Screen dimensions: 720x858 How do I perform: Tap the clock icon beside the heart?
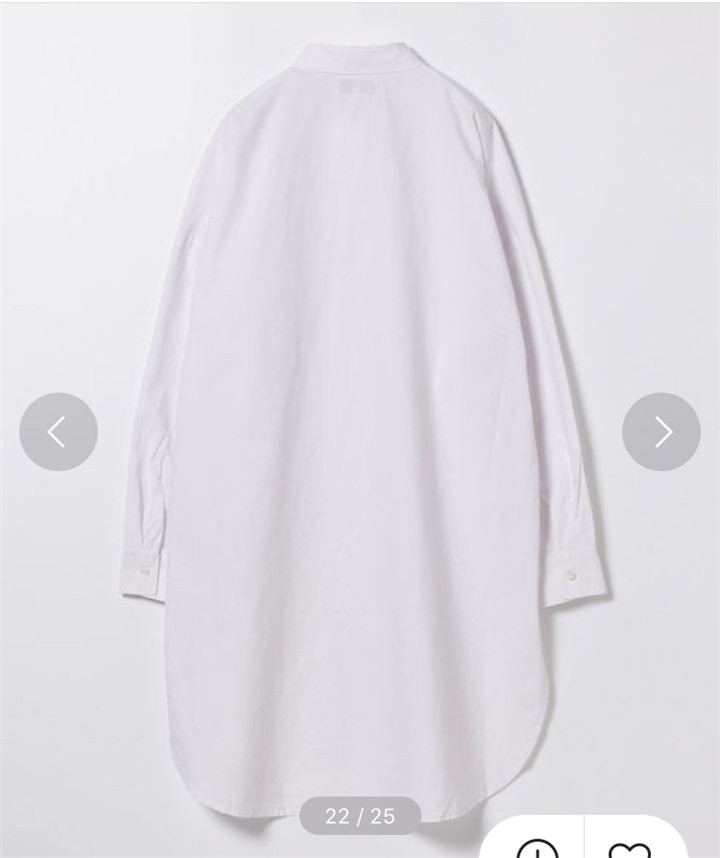pyautogui.click(x=537, y=848)
